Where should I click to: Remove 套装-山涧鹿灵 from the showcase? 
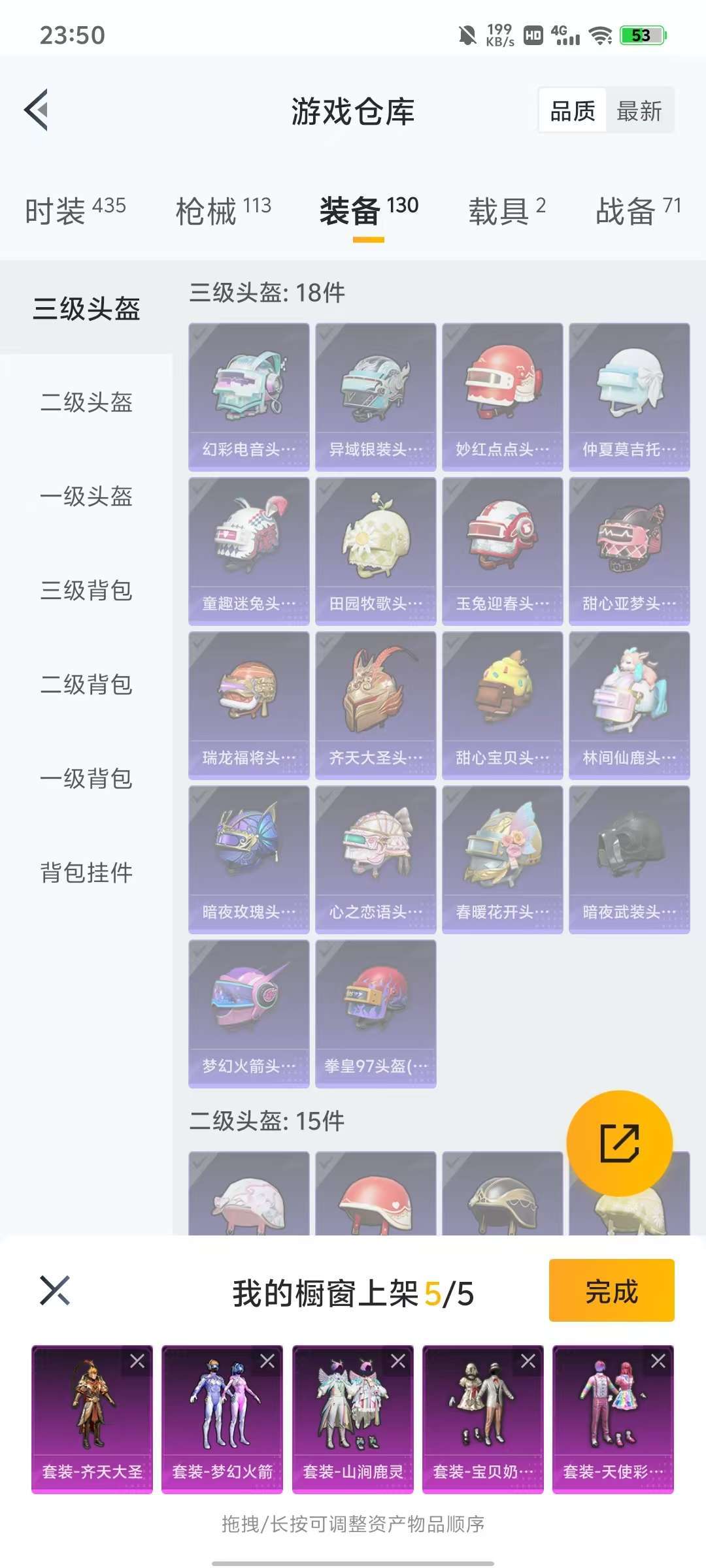[x=397, y=1361]
